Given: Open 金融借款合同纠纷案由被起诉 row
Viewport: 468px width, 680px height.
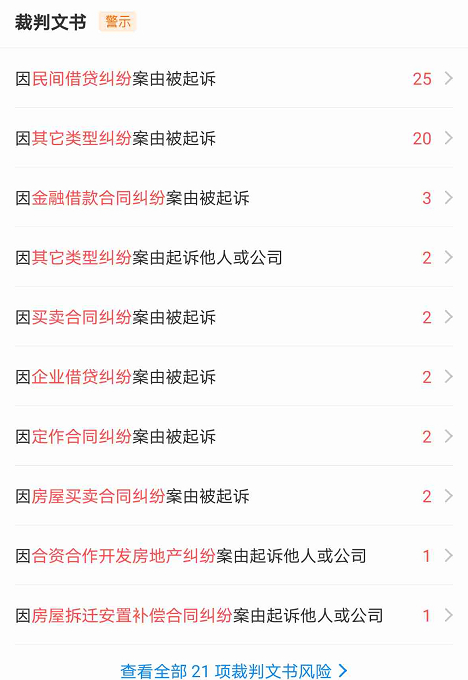Looking at the screenshot, I should pyautogui.click(x=234, y=198).
